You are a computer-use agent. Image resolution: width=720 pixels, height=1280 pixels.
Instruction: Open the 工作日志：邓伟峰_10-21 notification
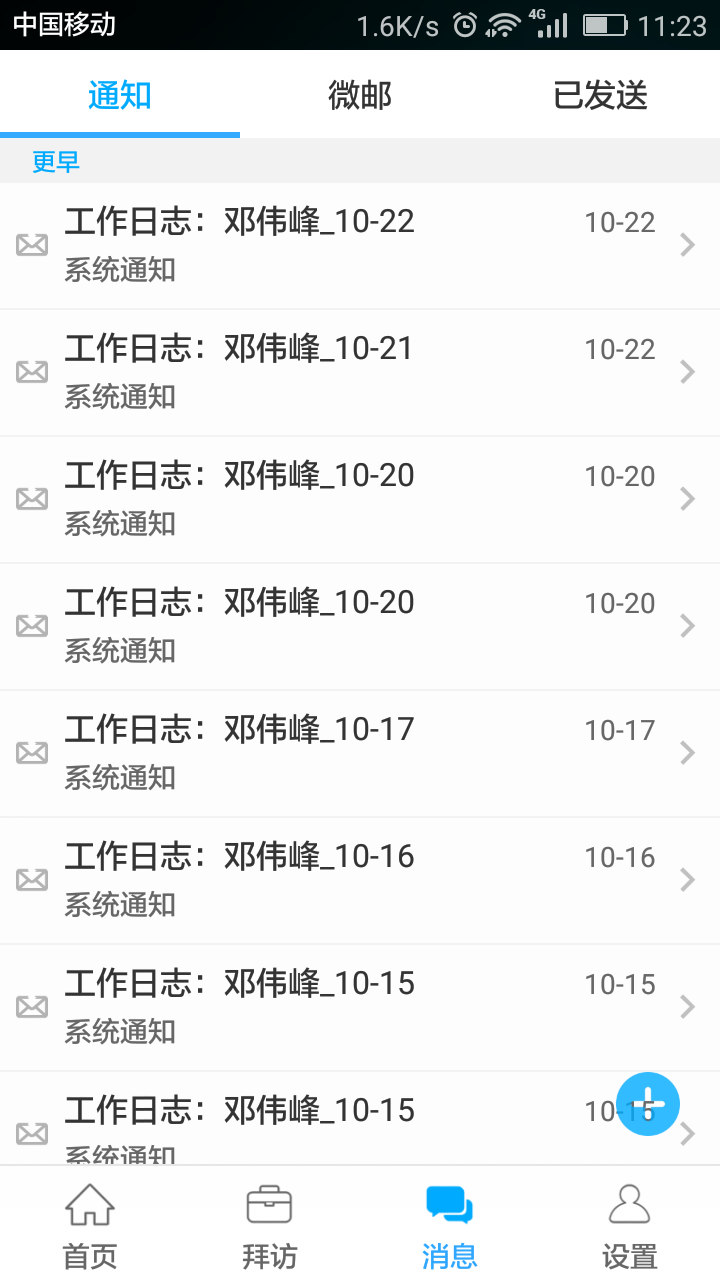pyautogui.click(x=360, y=372)
